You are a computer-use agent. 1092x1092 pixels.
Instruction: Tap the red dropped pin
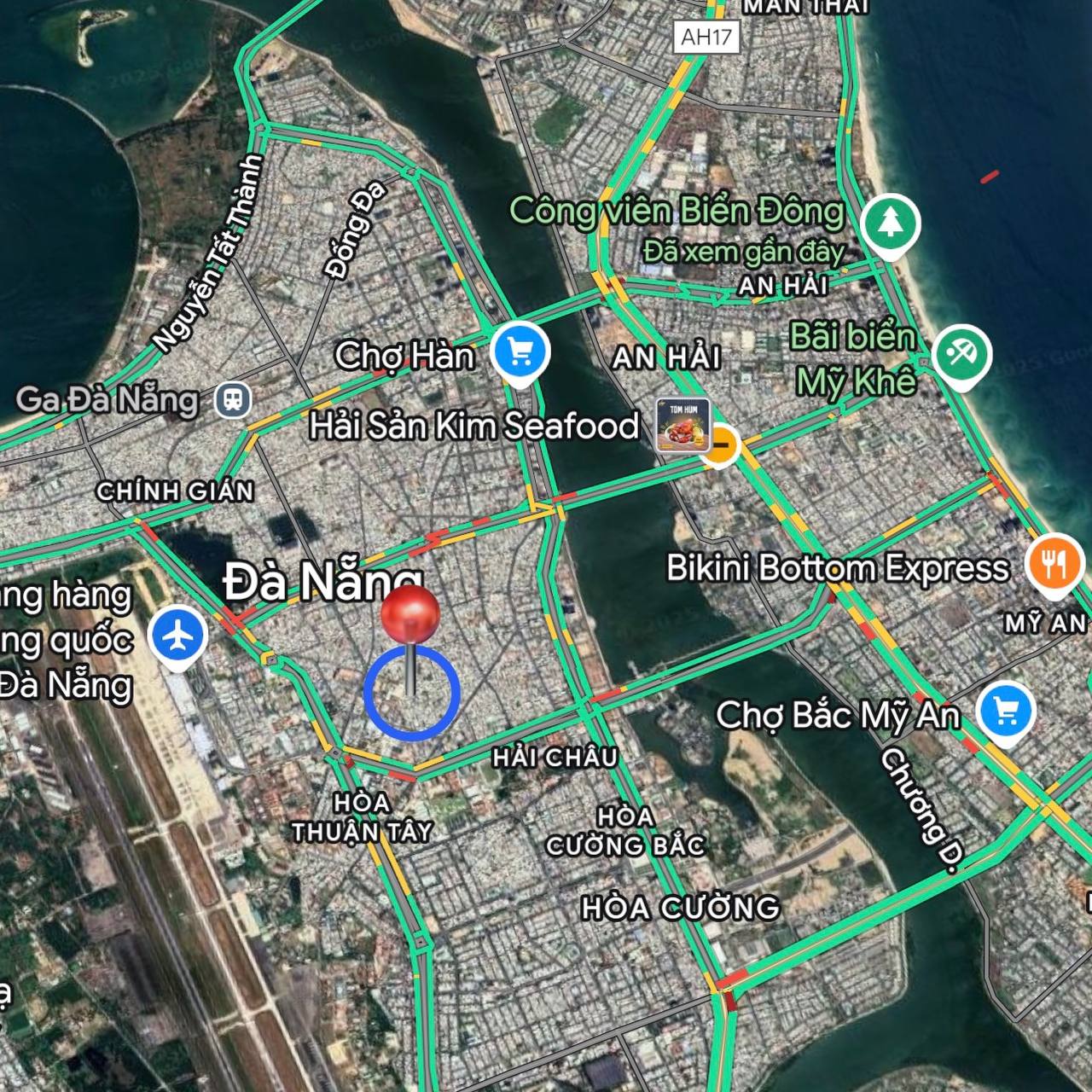pyautogui.click(x=409, y=616)
